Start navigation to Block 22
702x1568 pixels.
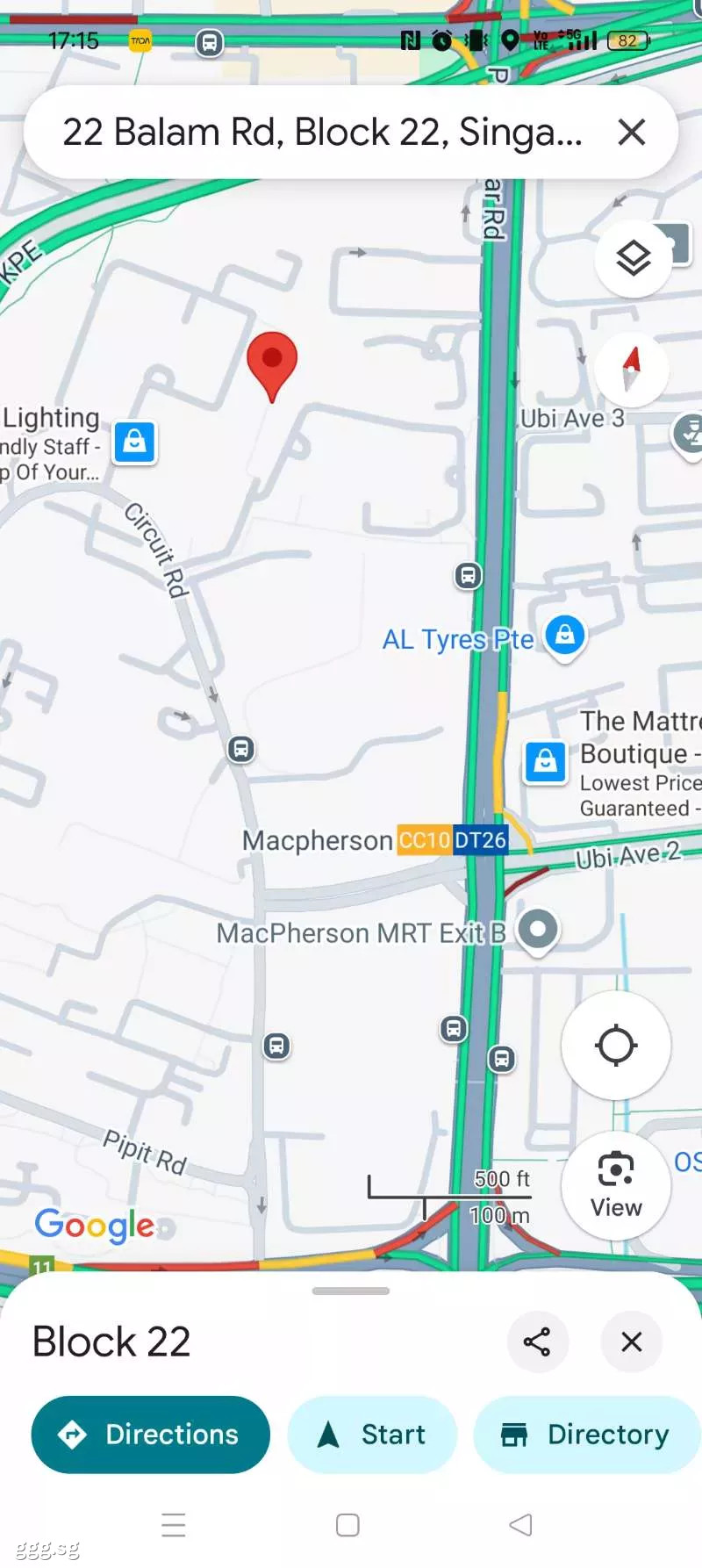(x=372, y=1435)
